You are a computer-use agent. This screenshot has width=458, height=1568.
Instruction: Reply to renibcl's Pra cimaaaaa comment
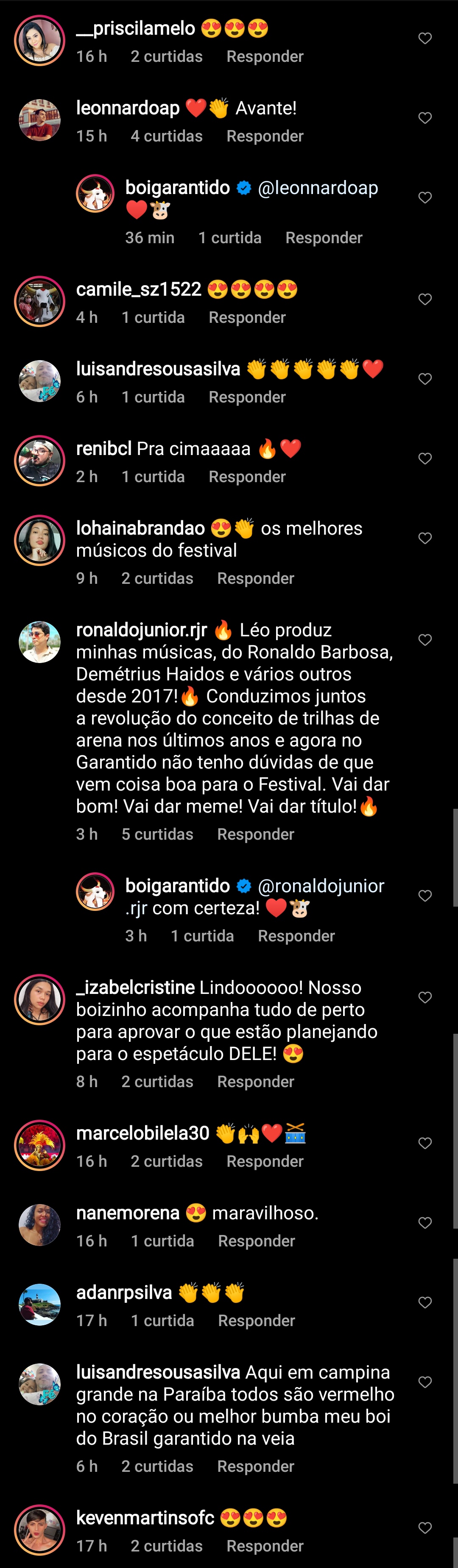tap(247, 477)
